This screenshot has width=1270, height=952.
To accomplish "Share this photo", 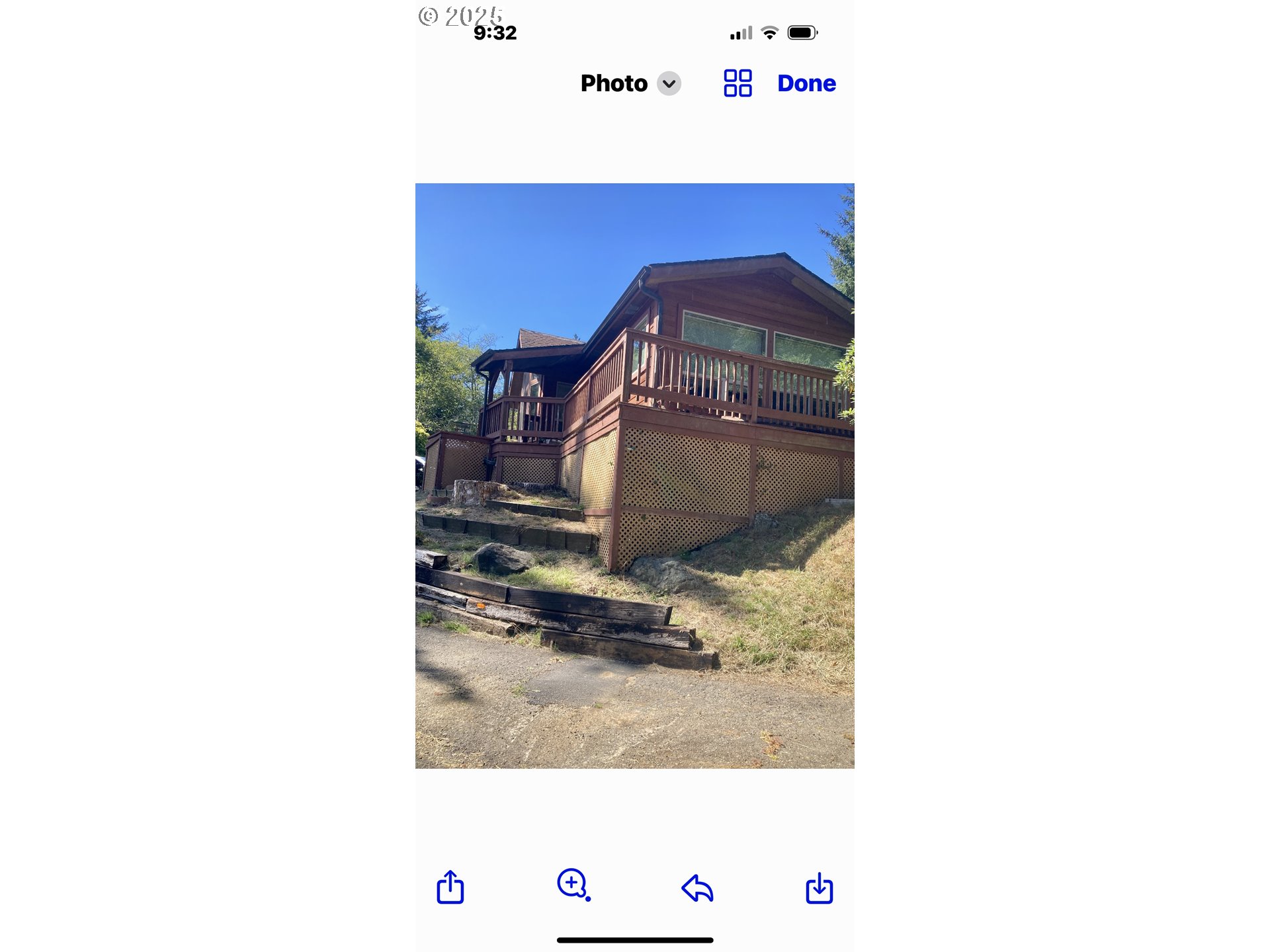I will 450,887.
